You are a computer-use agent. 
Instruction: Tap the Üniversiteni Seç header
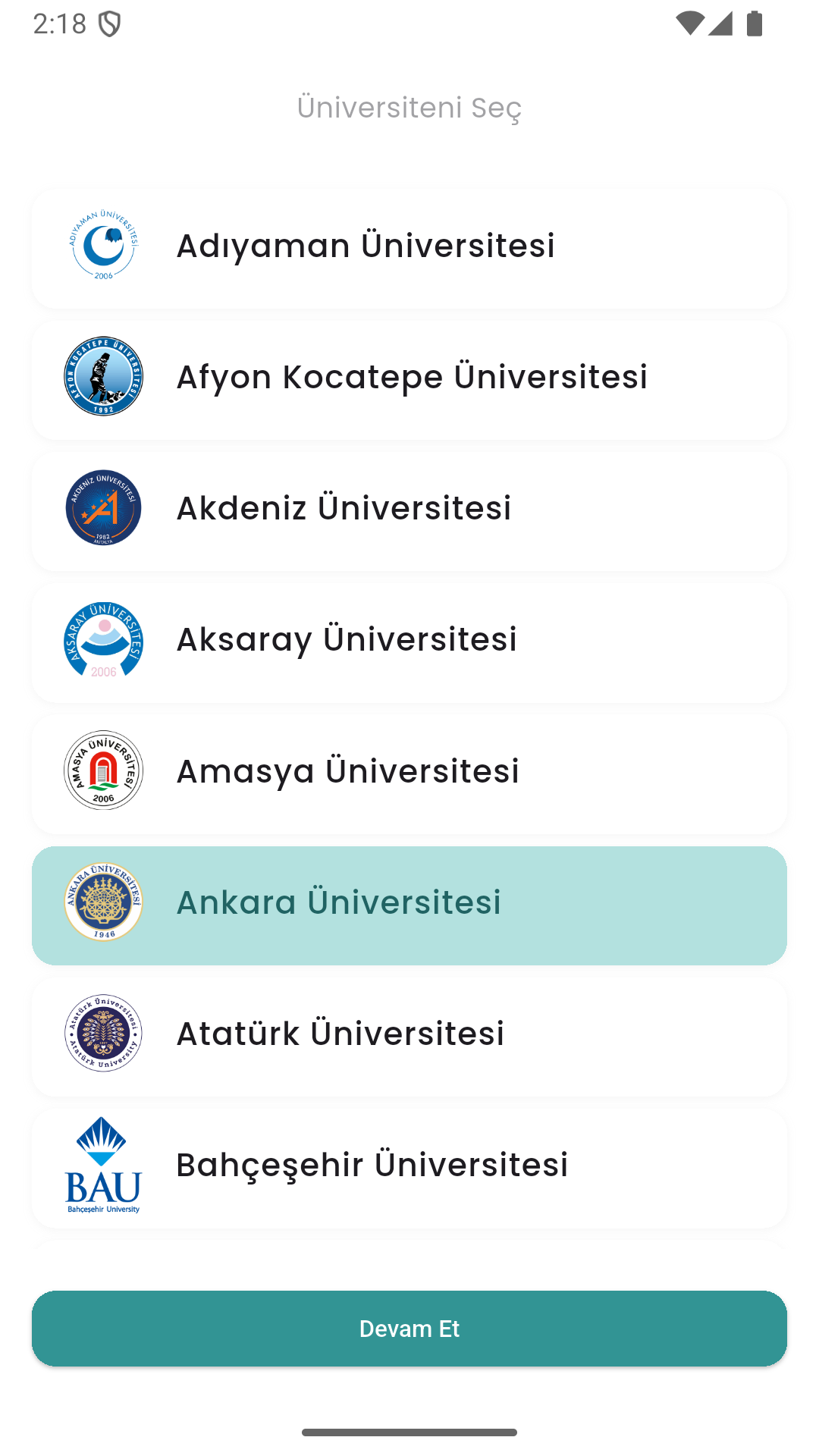[409, 108]
